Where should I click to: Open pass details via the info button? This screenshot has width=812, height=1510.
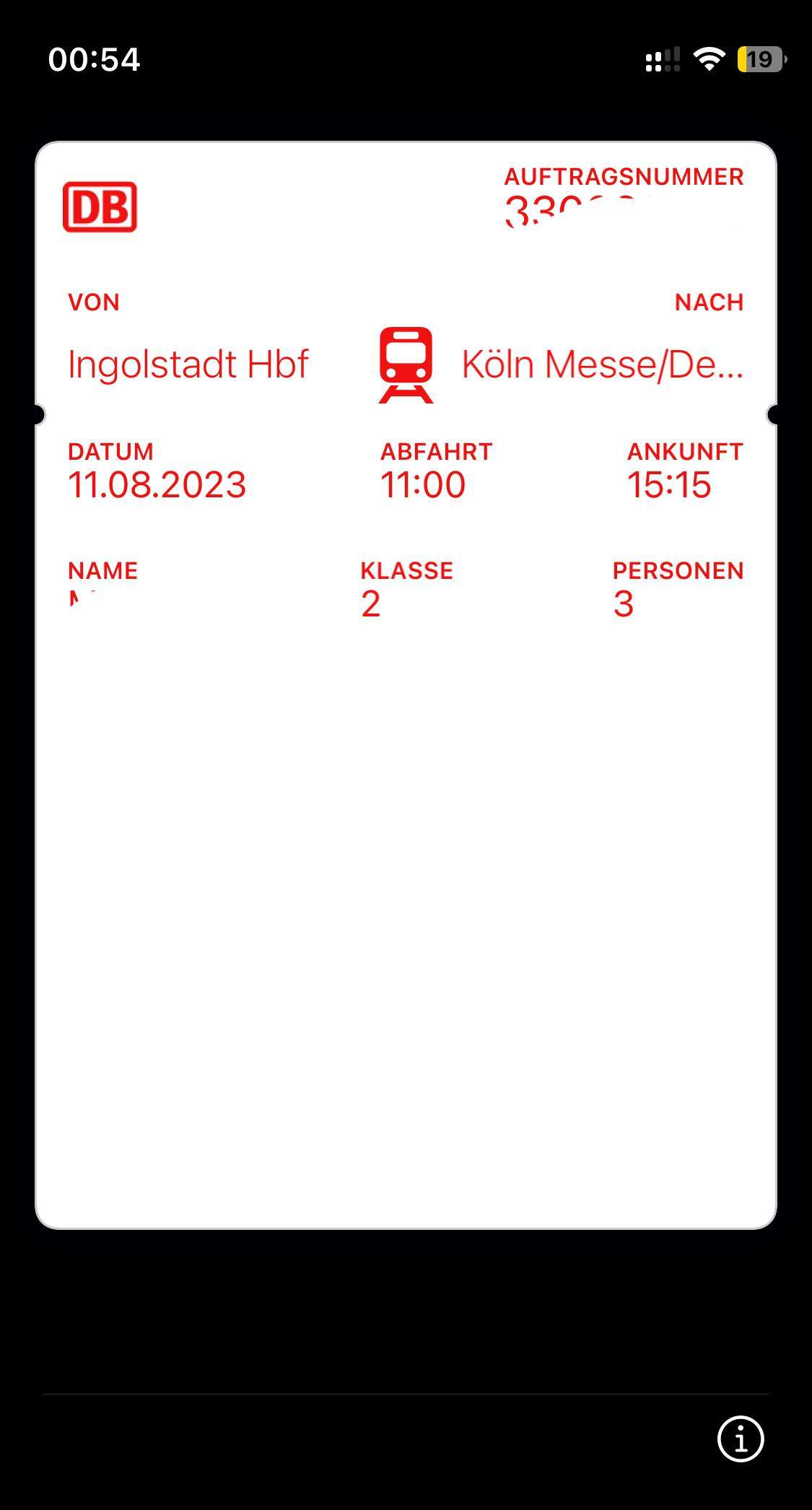pos(739,1439)
